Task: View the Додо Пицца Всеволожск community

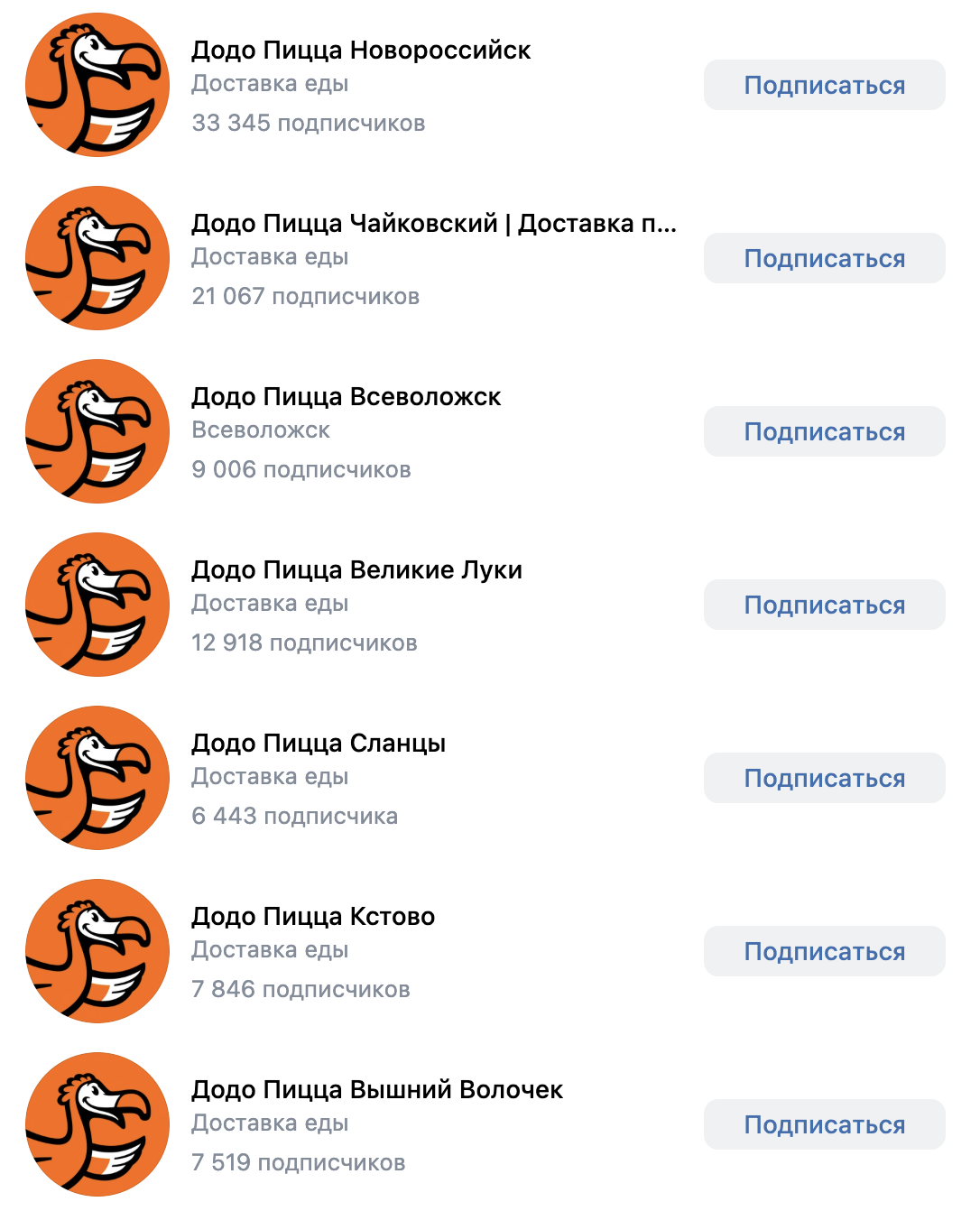Action: point(346,397)
